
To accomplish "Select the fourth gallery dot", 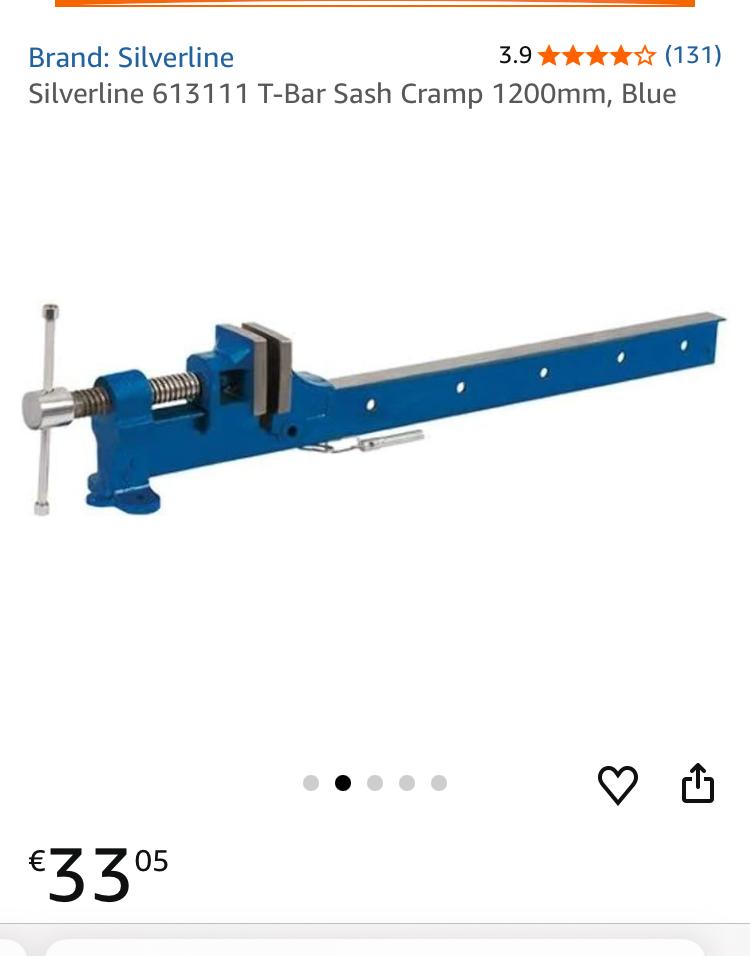I will pos(407,783).
